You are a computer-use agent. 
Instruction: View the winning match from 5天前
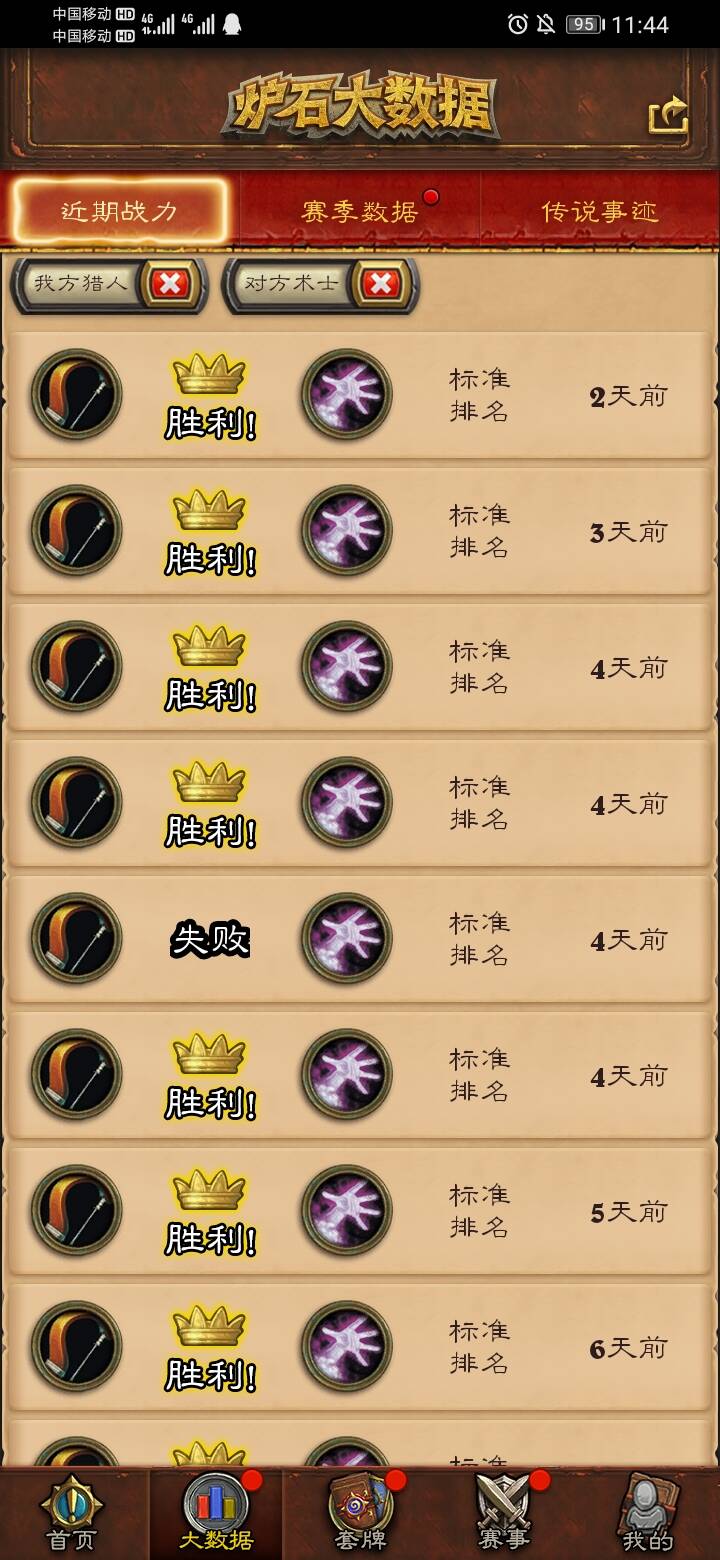pyautogui.click(x=360, y=1212)
